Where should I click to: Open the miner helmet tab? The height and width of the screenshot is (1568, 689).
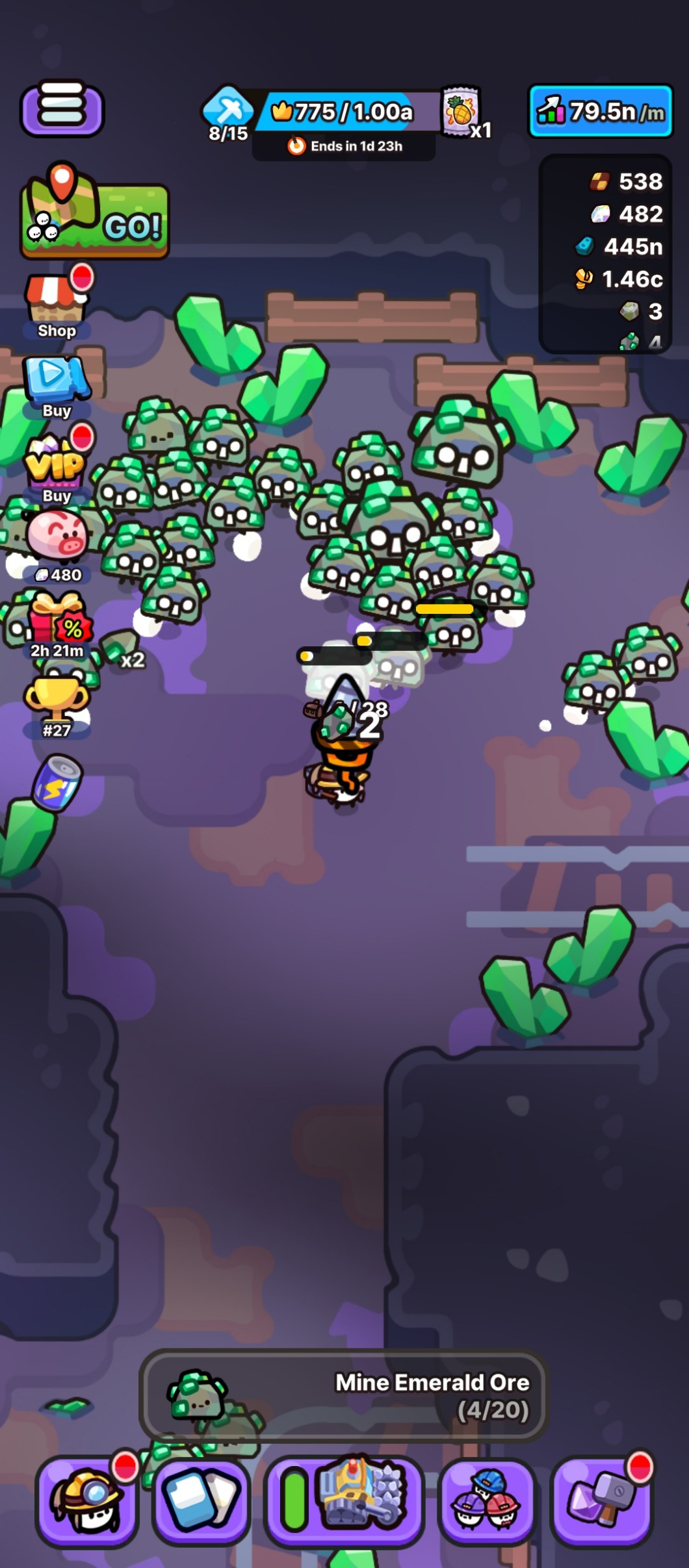coord(86,1502)
